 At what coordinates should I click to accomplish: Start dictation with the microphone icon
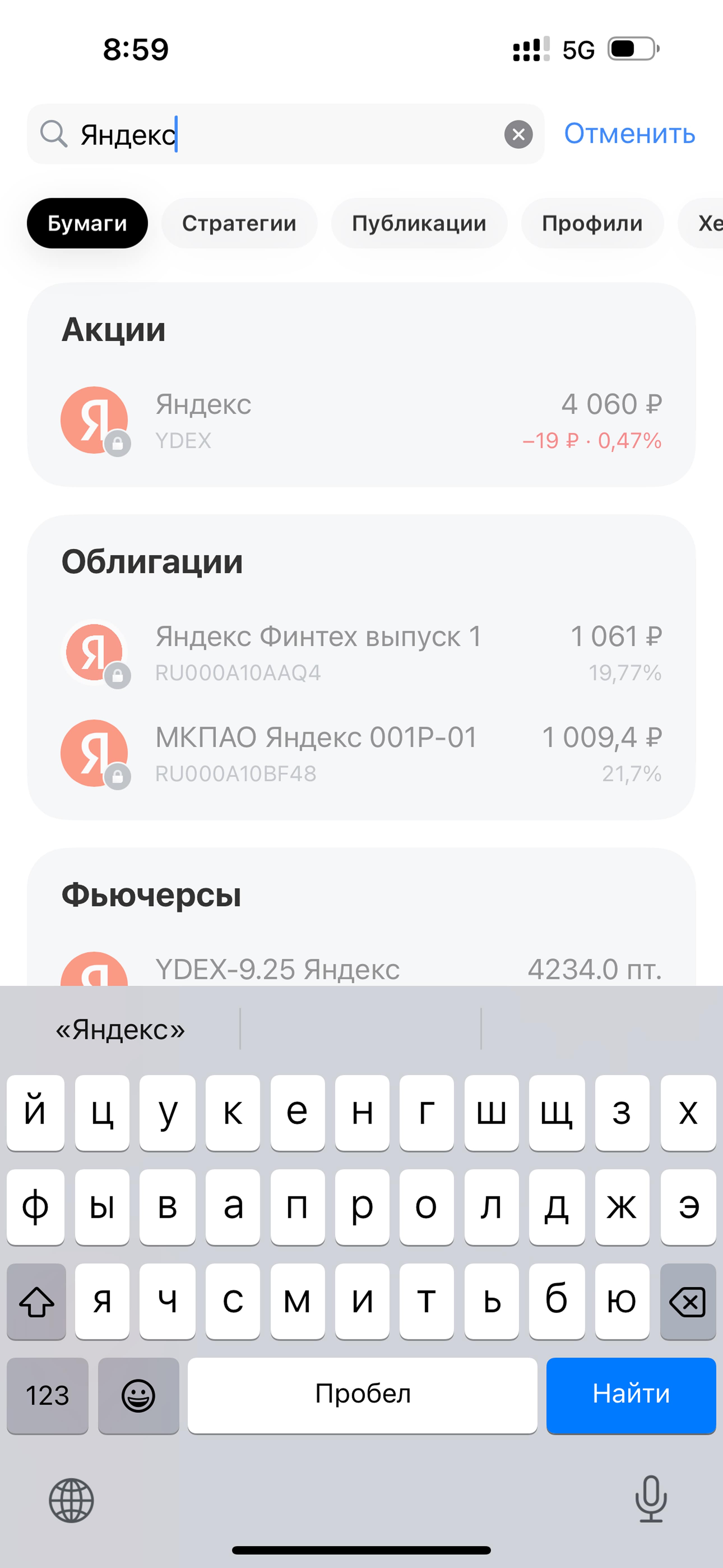click(651, 1499)
